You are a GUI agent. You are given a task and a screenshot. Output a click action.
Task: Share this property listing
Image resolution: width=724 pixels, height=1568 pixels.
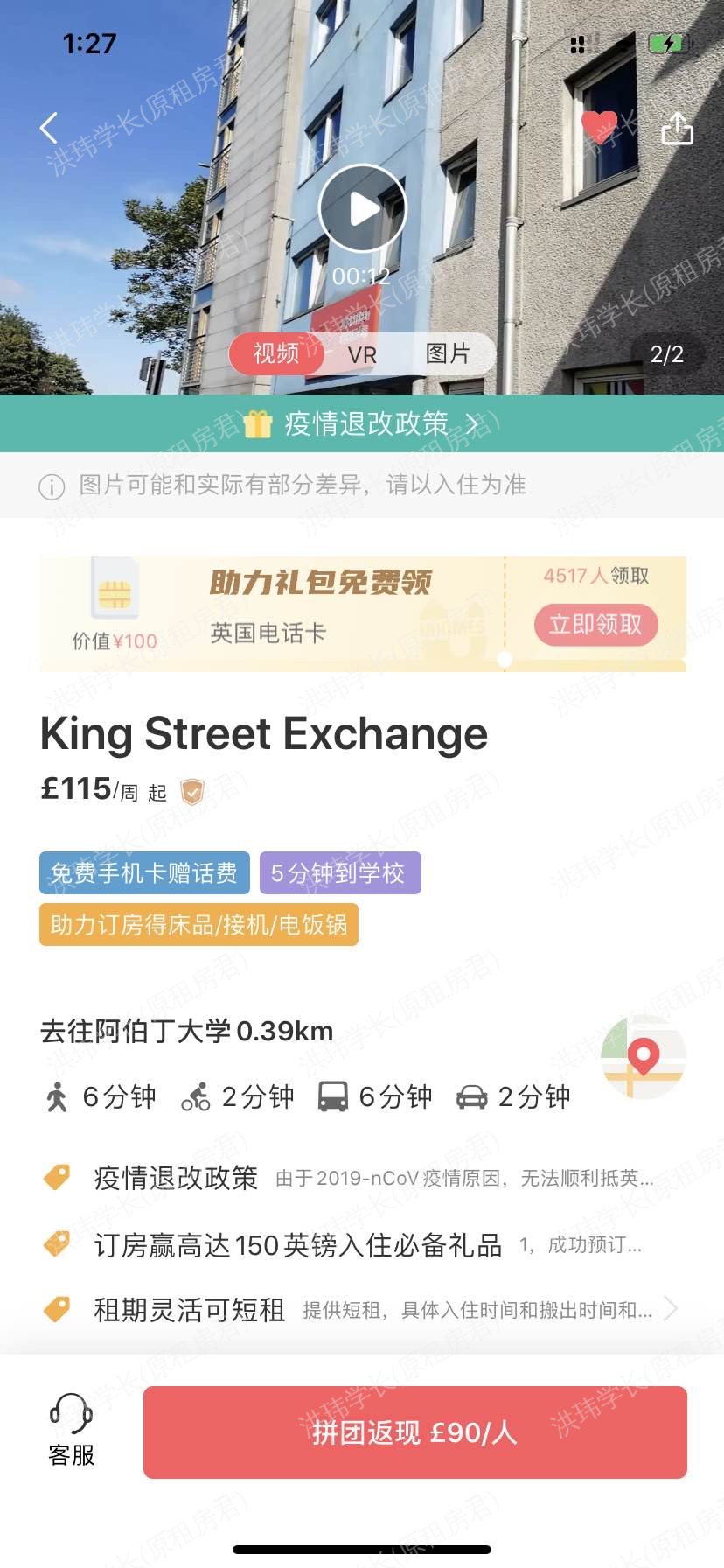click(x=677, y=128)
